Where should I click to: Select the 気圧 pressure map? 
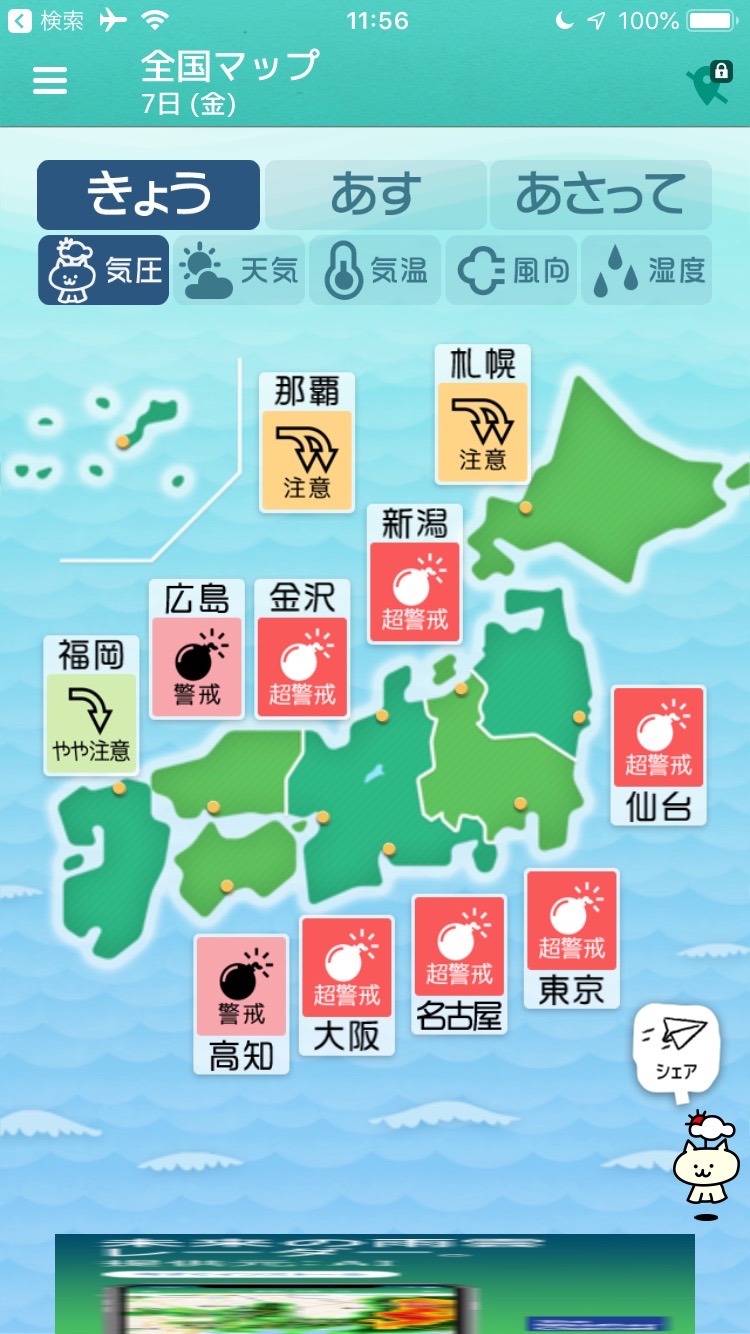coord(104,270)
